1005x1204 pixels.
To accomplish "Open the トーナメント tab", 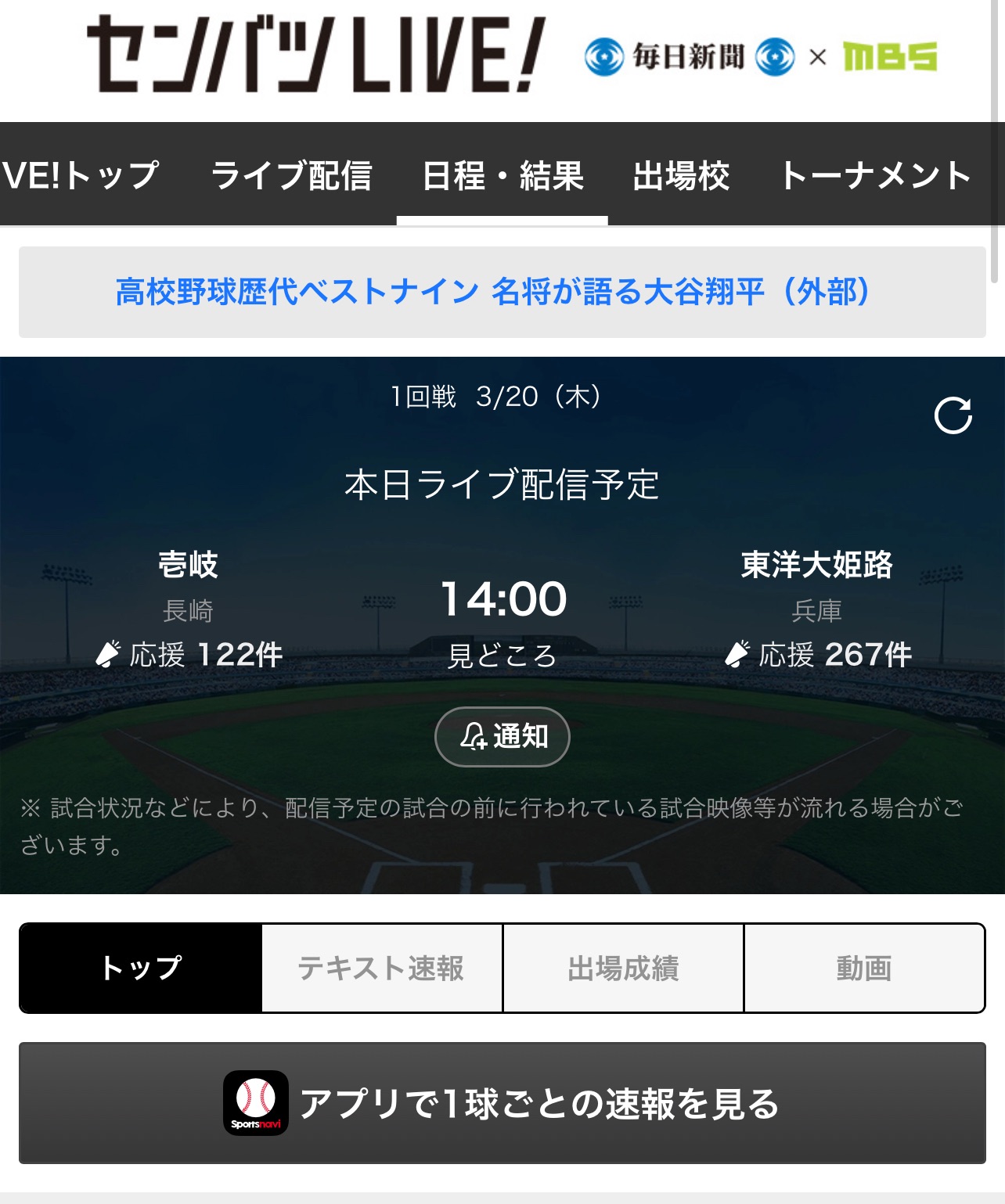I will pos(875,175).
